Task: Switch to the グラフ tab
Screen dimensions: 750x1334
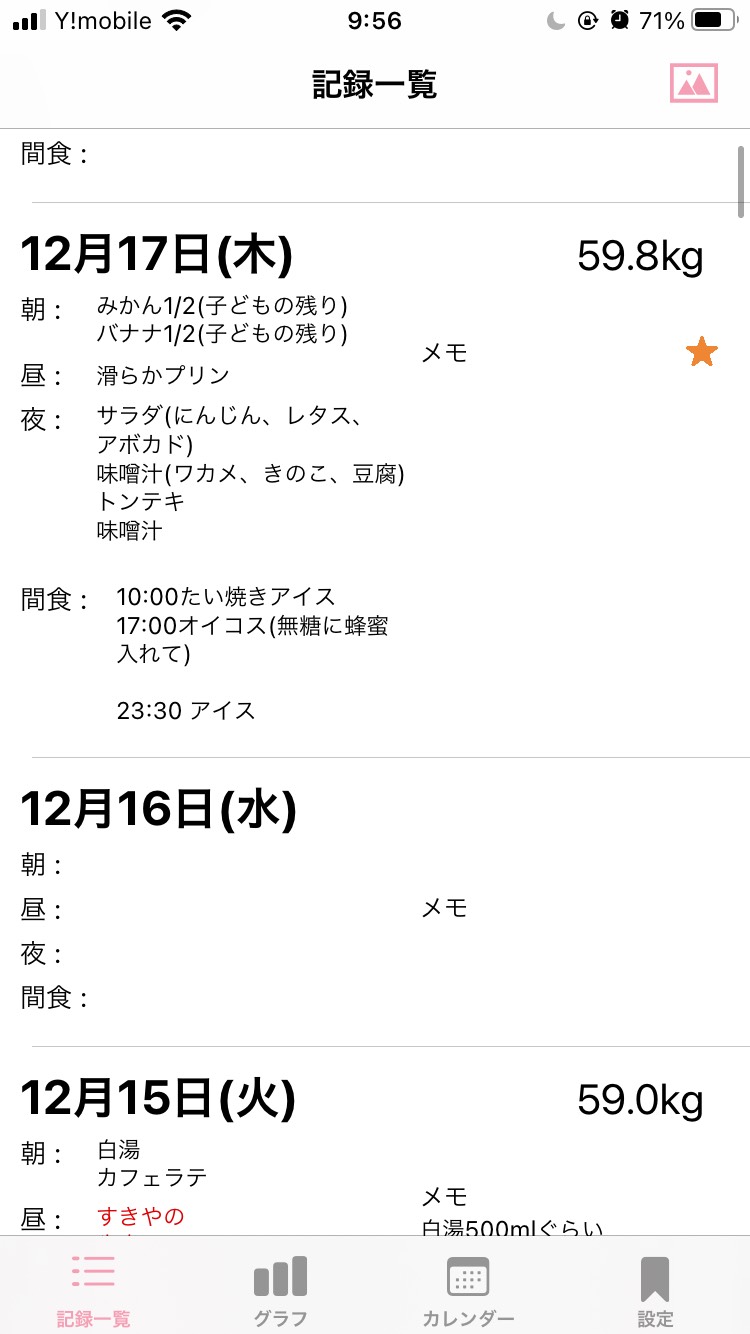Action: [x=280, y=1291]
